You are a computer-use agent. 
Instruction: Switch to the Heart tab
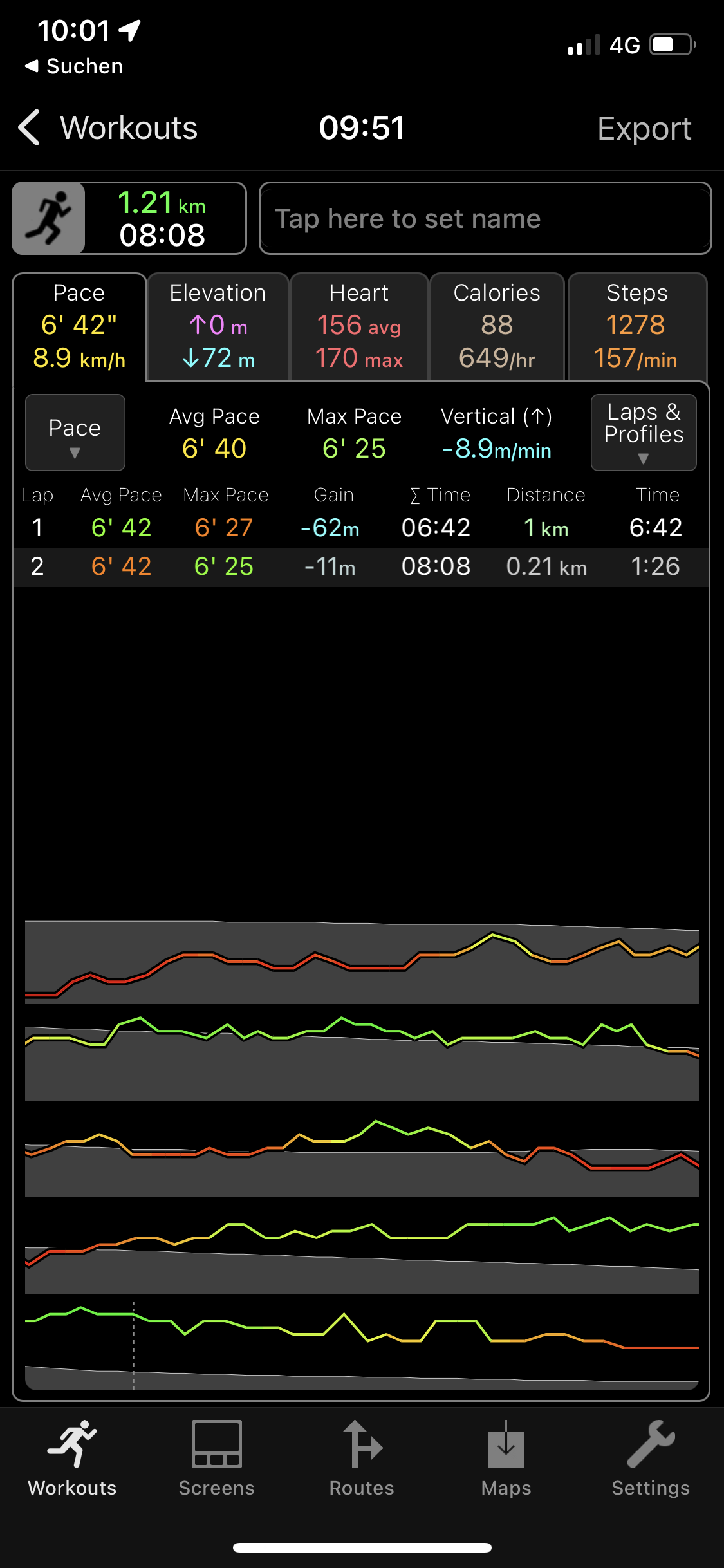[x=359, y=326]
